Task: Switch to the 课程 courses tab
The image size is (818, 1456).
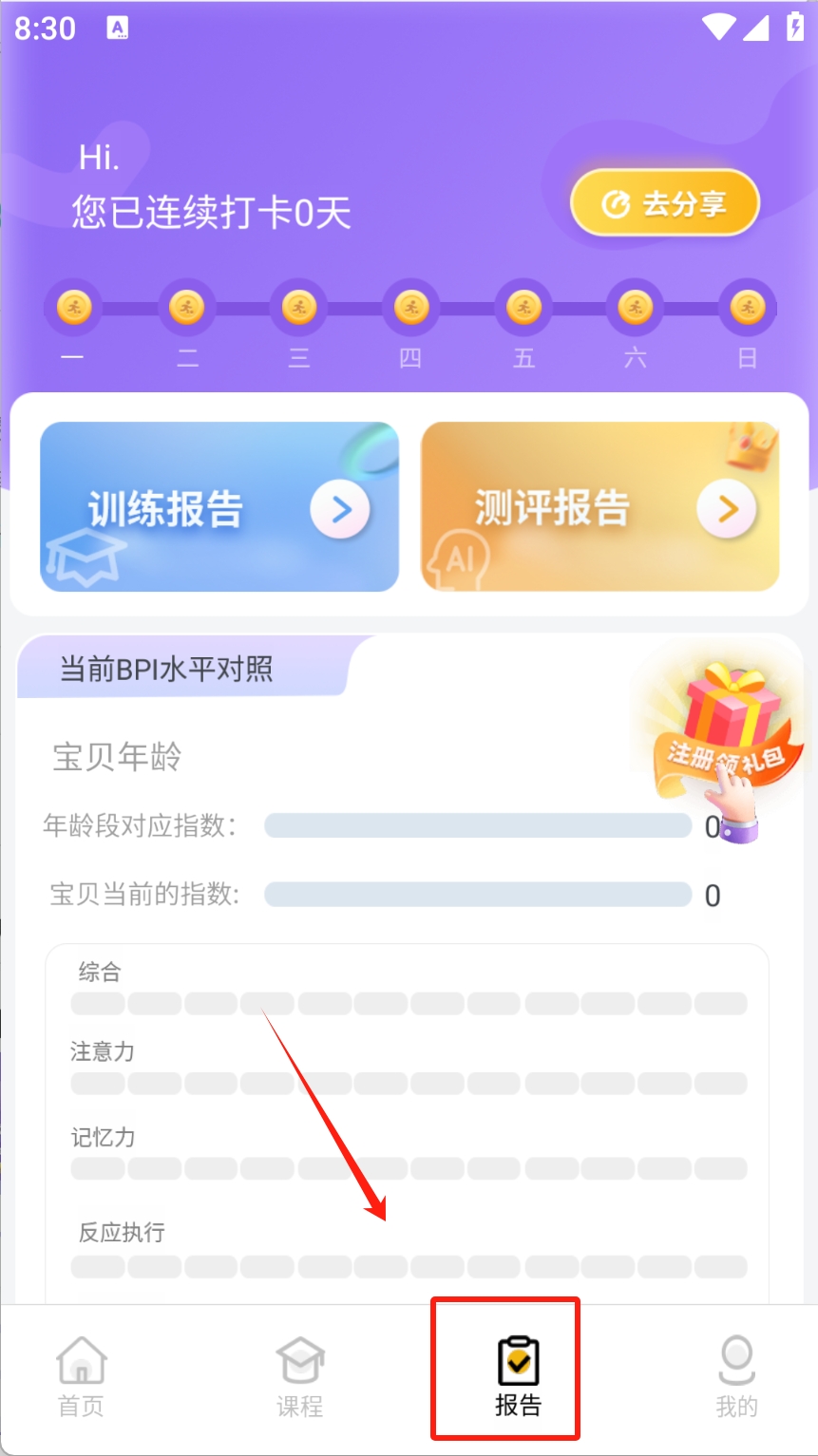Action: (300, 1376)
